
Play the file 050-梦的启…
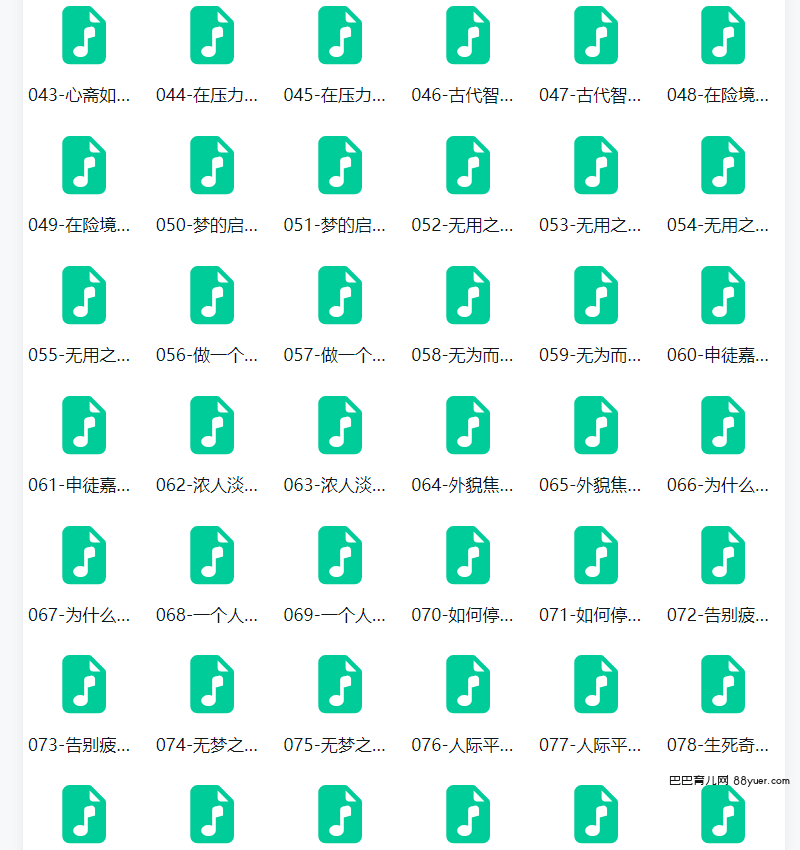212,165
